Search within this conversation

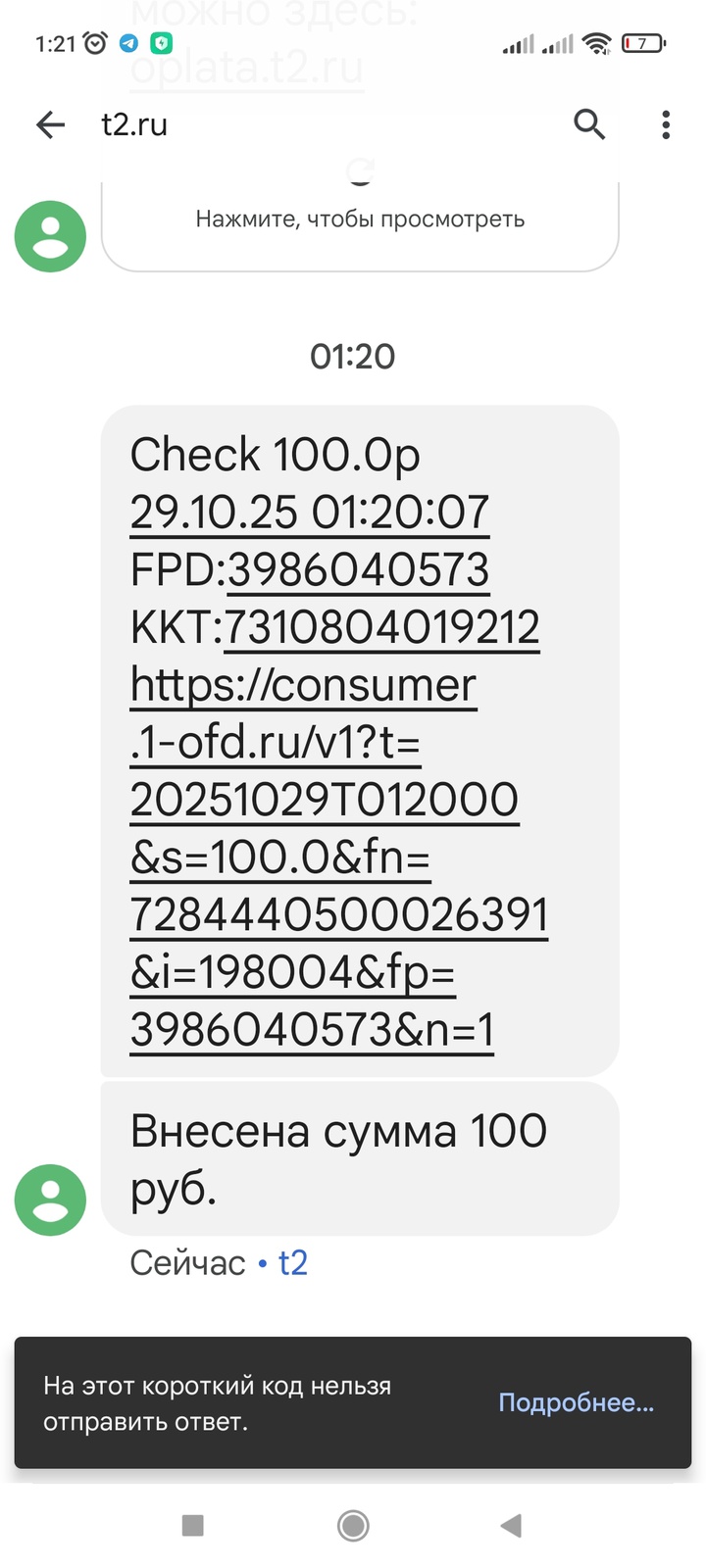[x=588, y=124]
